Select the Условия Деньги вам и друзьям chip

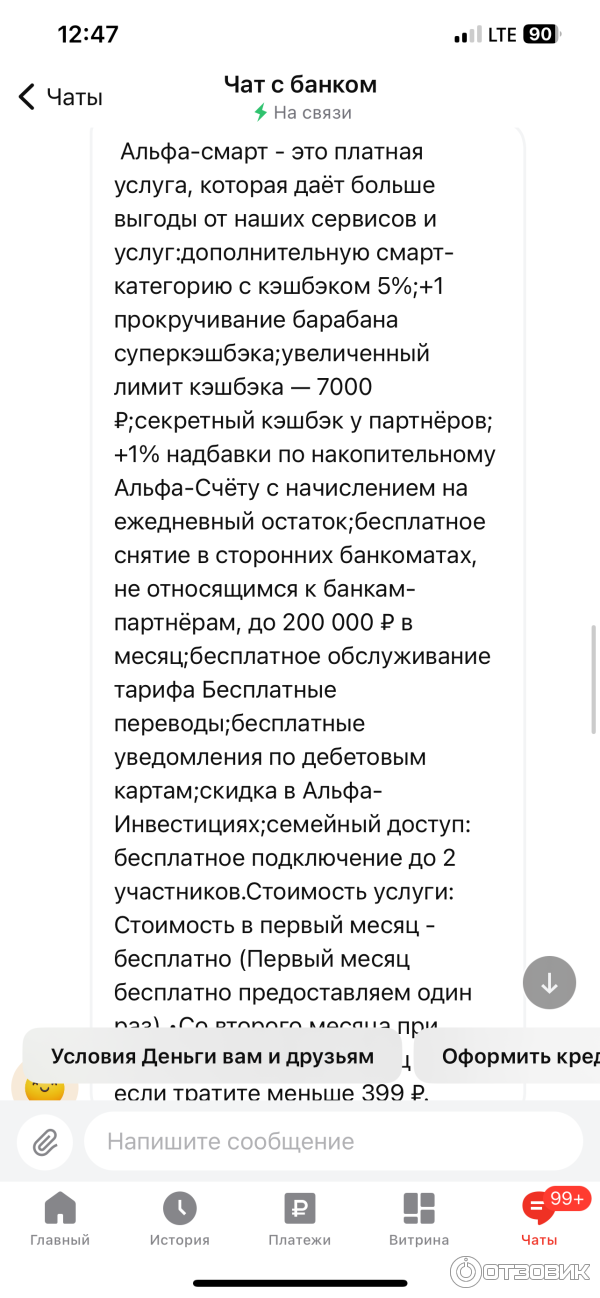[x=212, y=1056]
